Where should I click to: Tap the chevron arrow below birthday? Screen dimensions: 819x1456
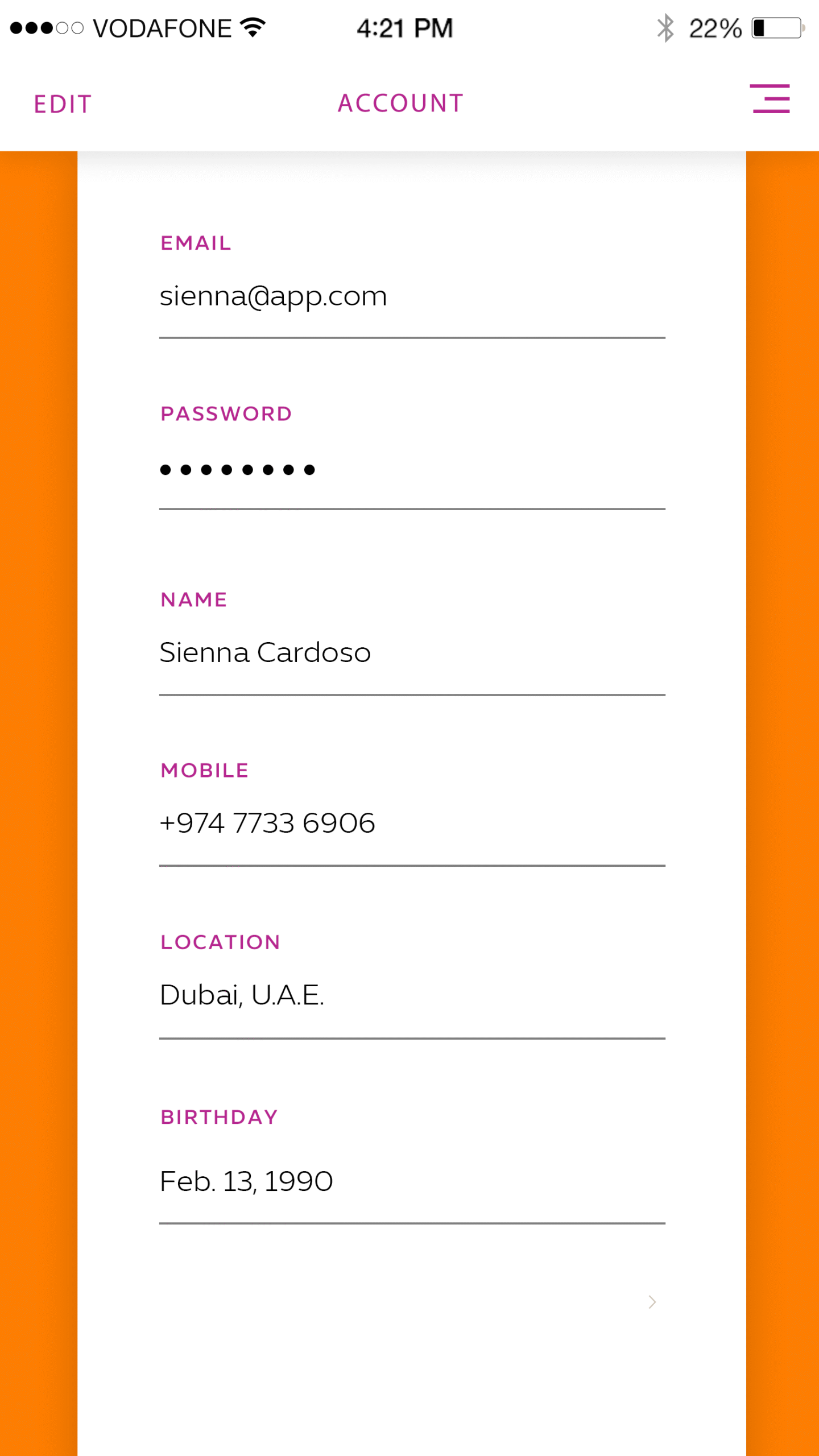click(x=652, y=1302)
